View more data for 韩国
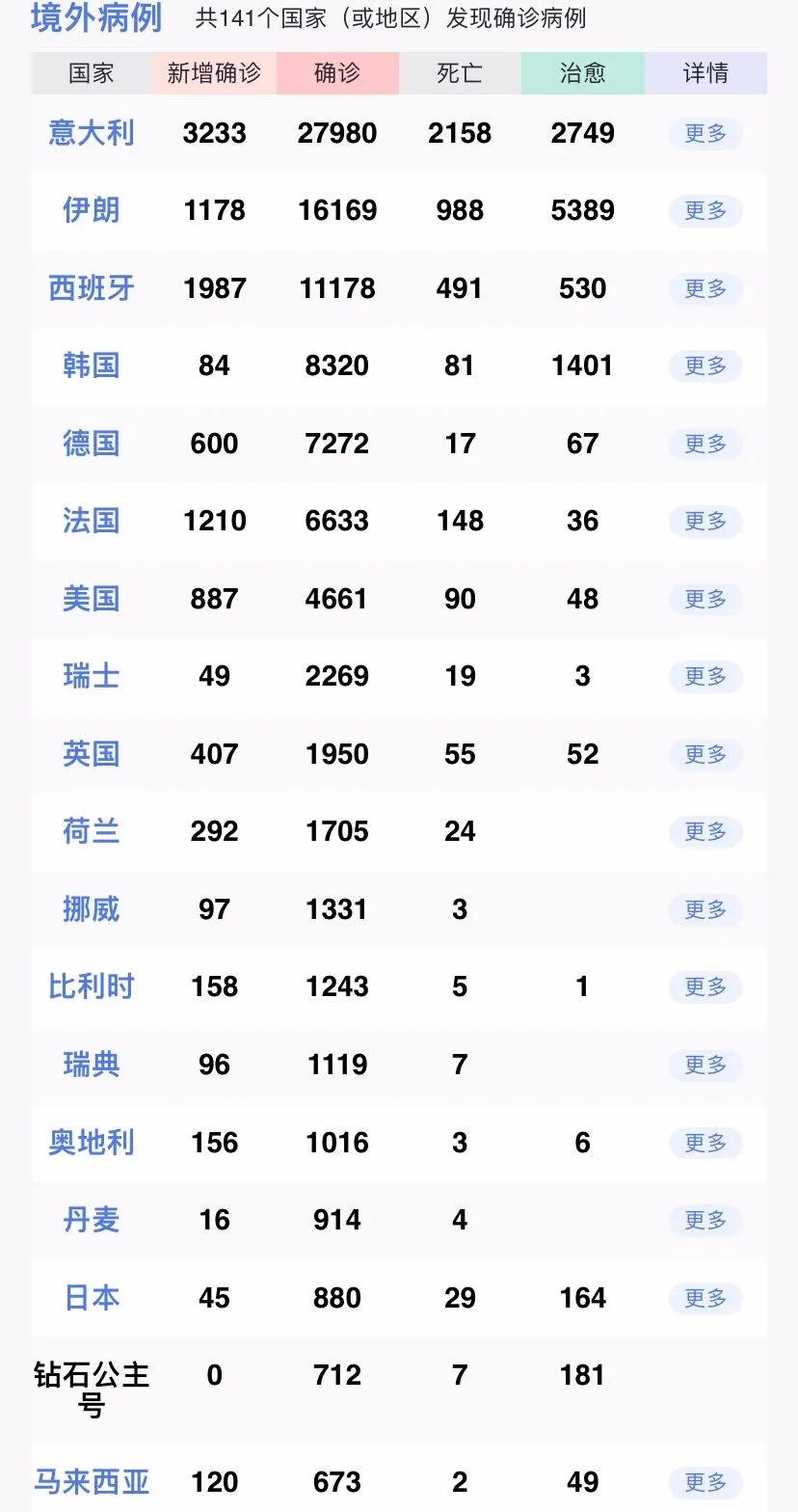Viewport: 798px width, 1512px height. 705,365
